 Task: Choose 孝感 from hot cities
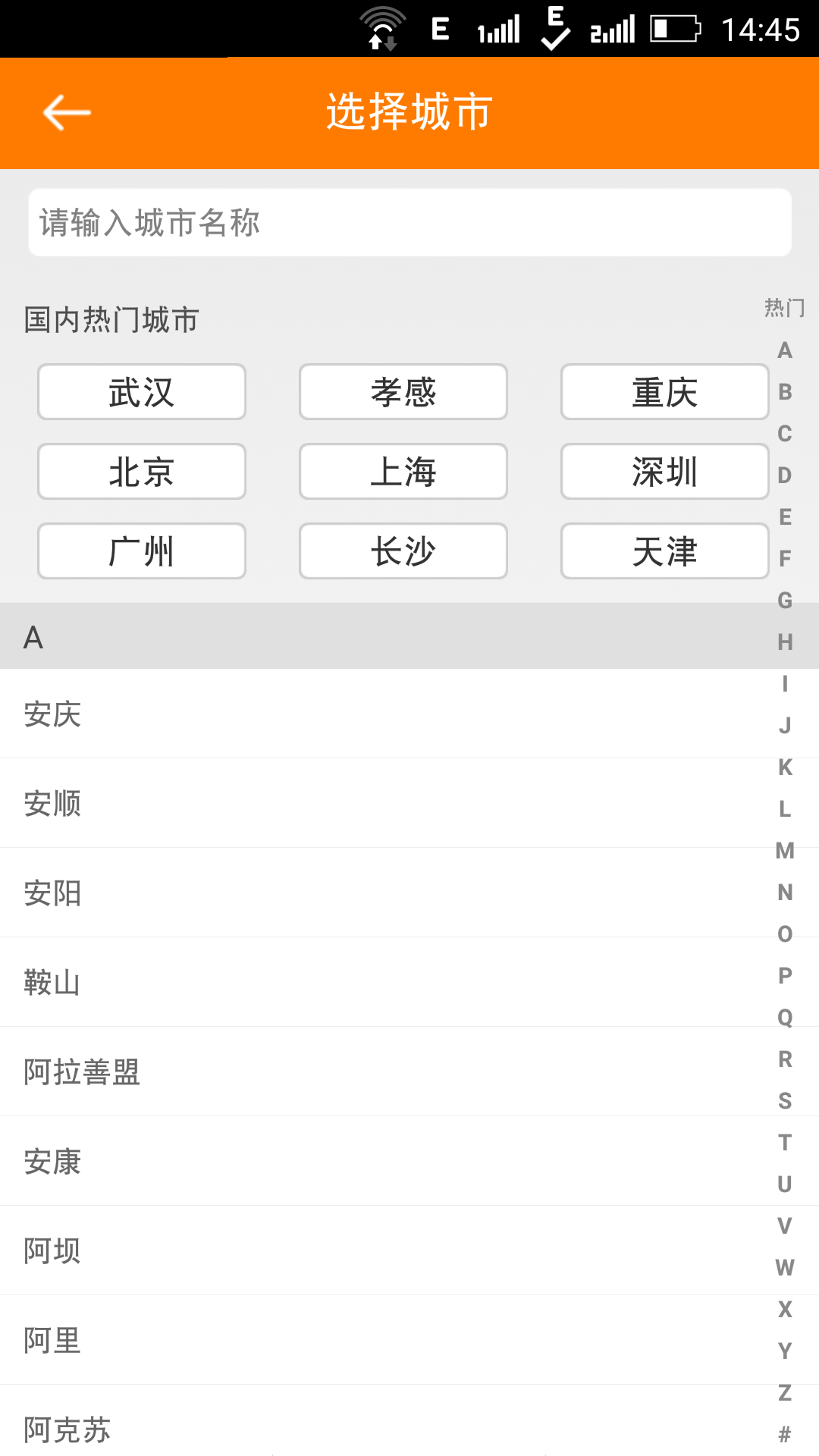coord(403,392)
